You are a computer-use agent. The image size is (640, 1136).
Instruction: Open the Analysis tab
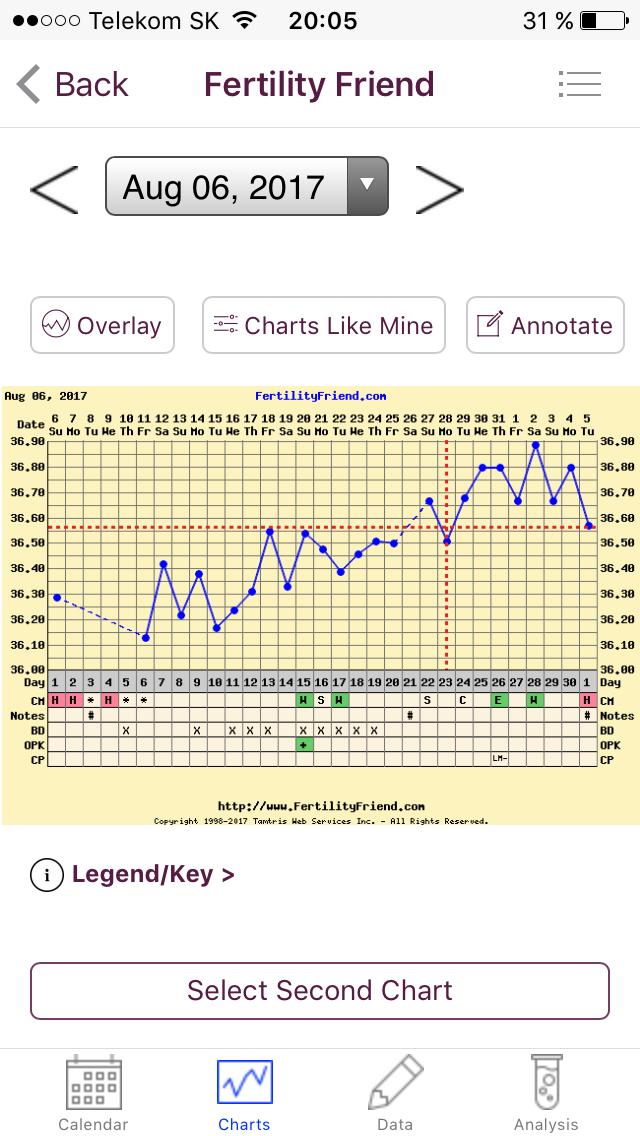[x=546, y=1095]
